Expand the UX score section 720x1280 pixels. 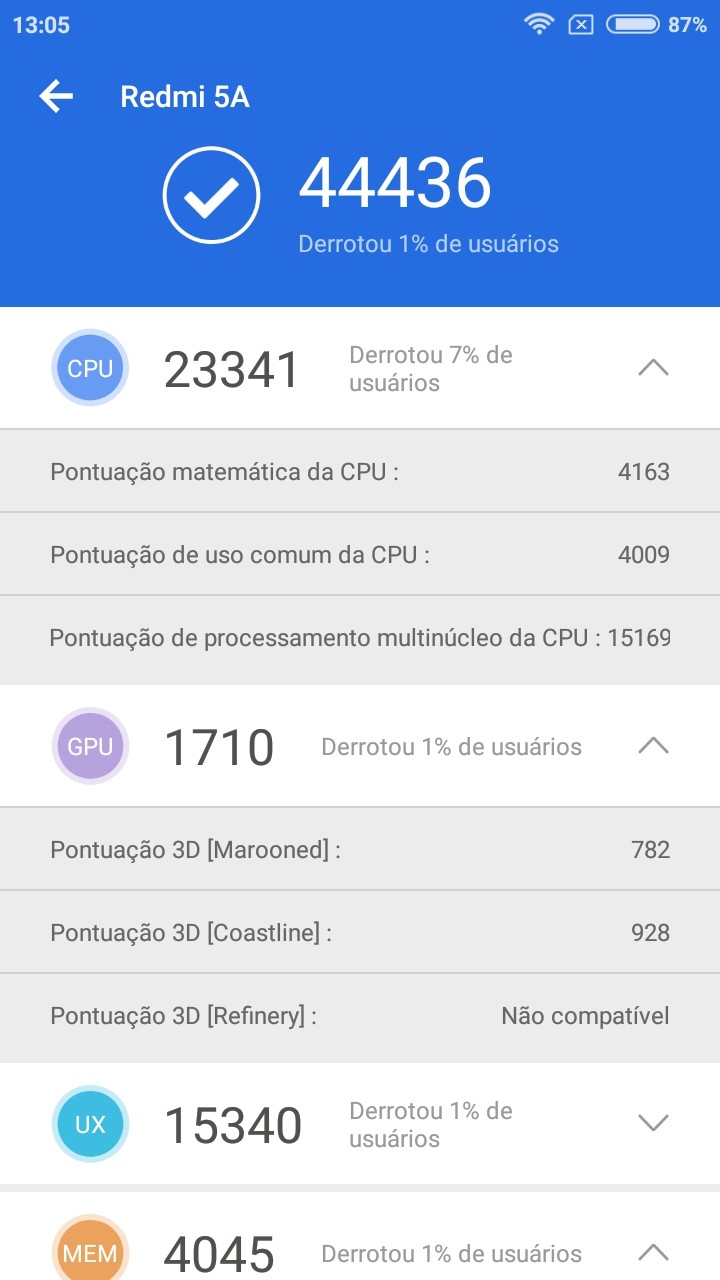click(x=653, y=1124)
